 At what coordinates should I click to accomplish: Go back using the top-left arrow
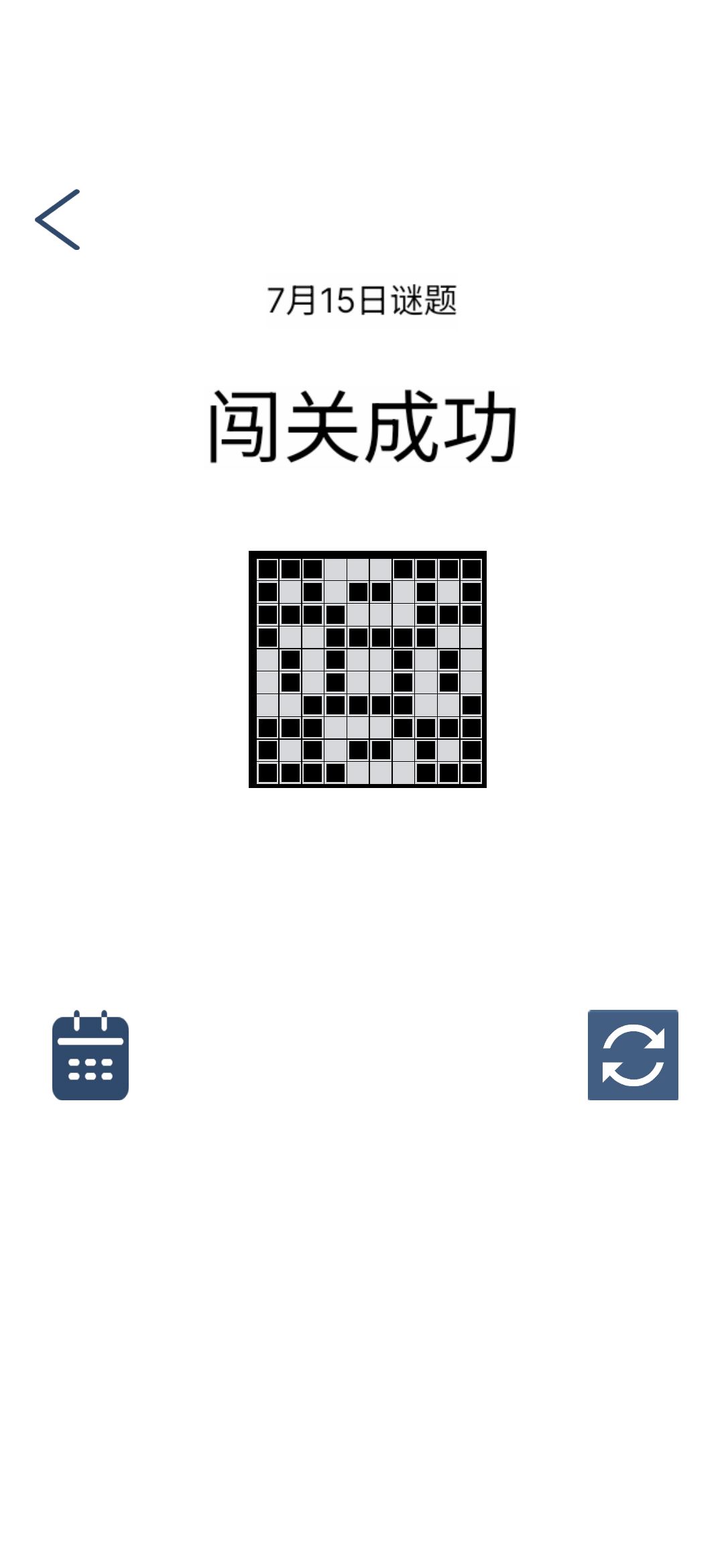click(58, 220)
